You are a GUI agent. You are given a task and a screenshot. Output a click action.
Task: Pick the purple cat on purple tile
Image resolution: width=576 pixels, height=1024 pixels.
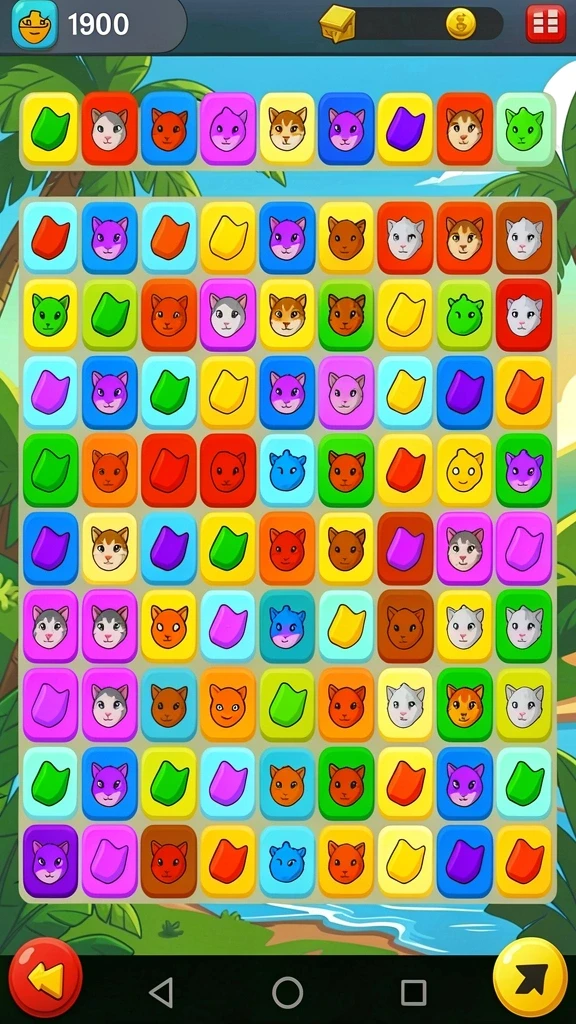point(50,861)
